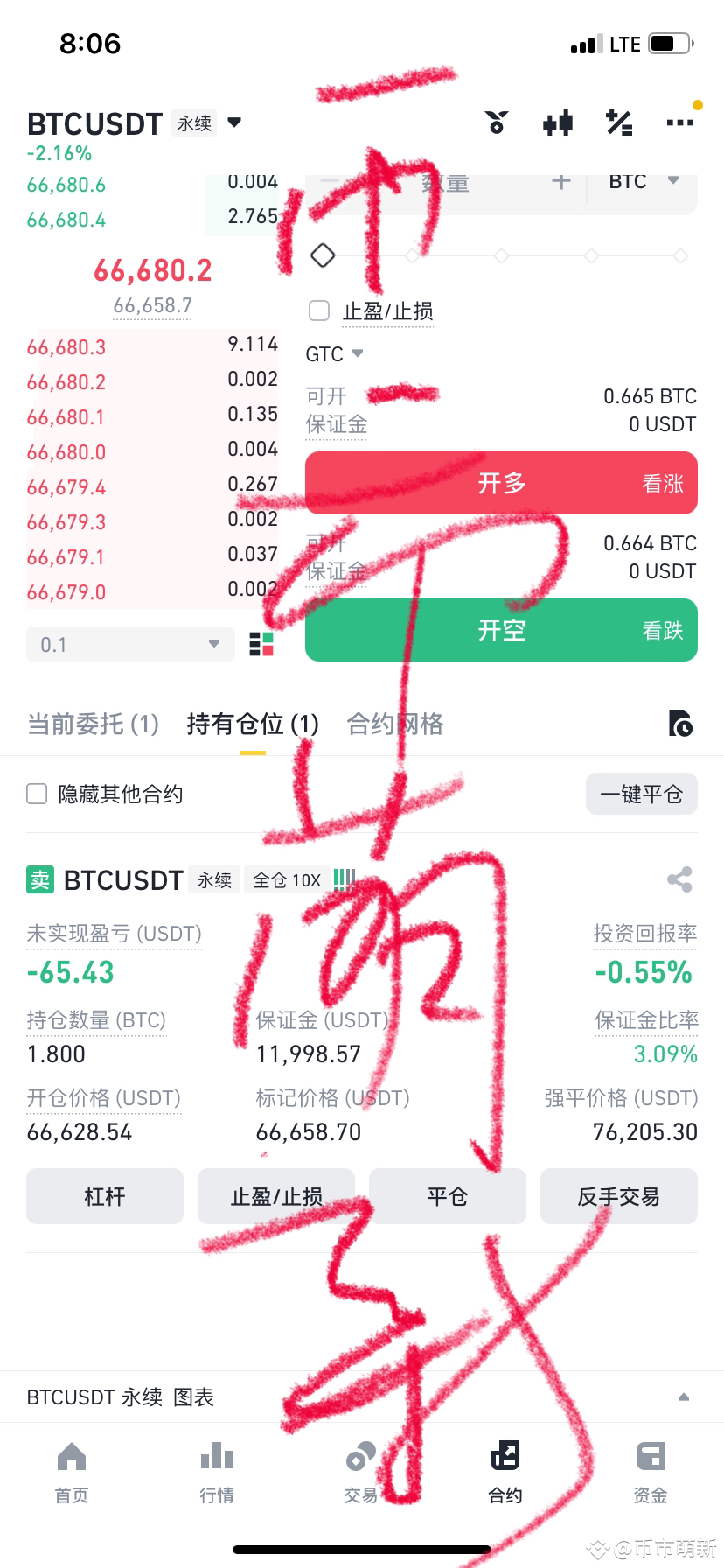Viewport: 724px width, 1568px height.
Task: Open the more options ellipsis icon
Action: click(680, 123)
